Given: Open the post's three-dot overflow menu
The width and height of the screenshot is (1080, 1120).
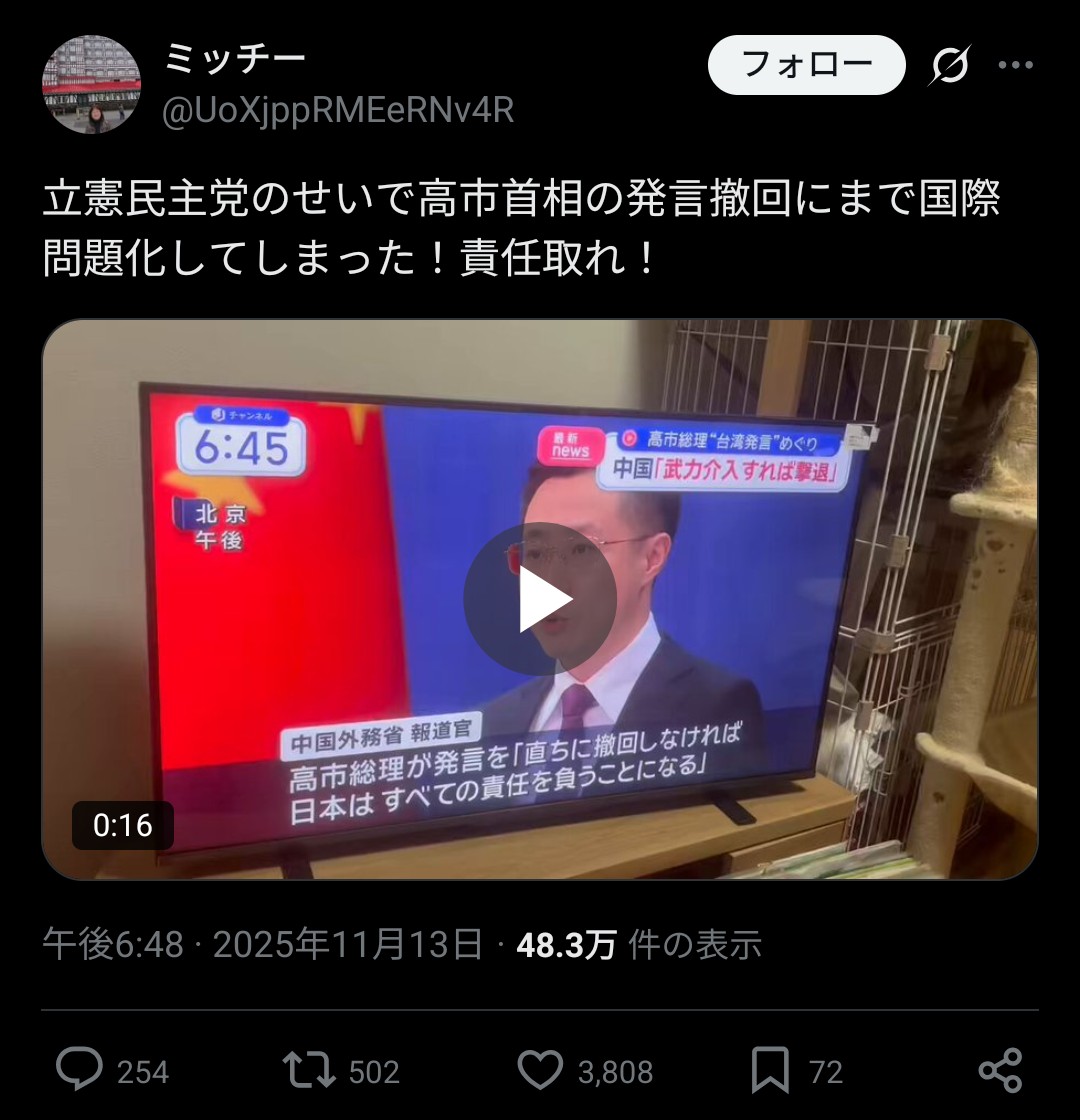Looking at the screenshot, I should (1015, 65).
